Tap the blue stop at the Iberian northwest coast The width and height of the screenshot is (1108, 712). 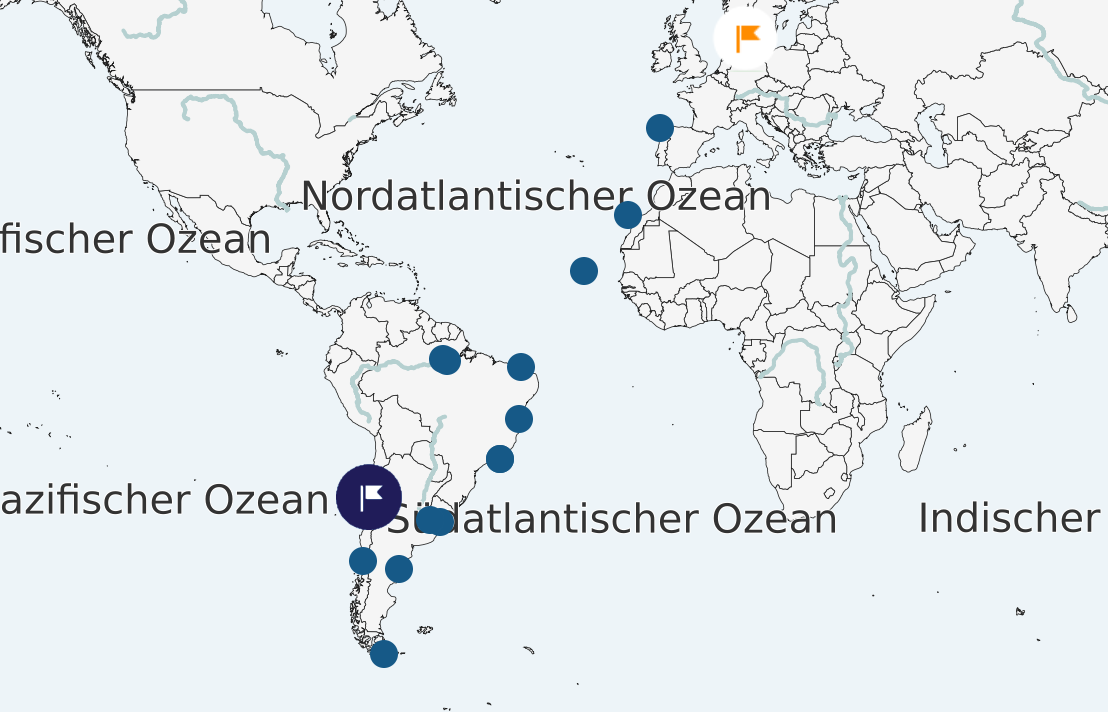(660, 128)
